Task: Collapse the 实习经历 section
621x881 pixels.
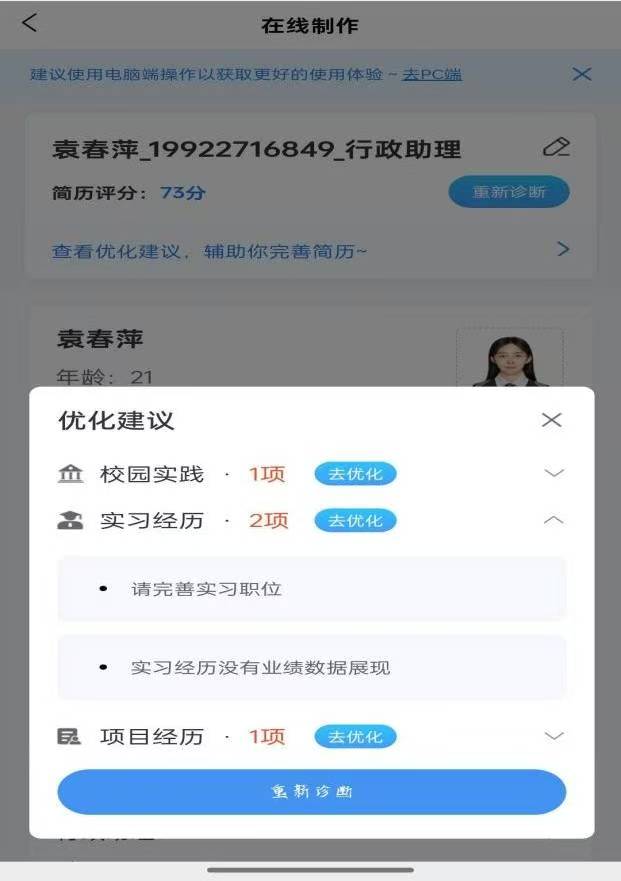Action: pyautogui.click(x=554, y=520)
